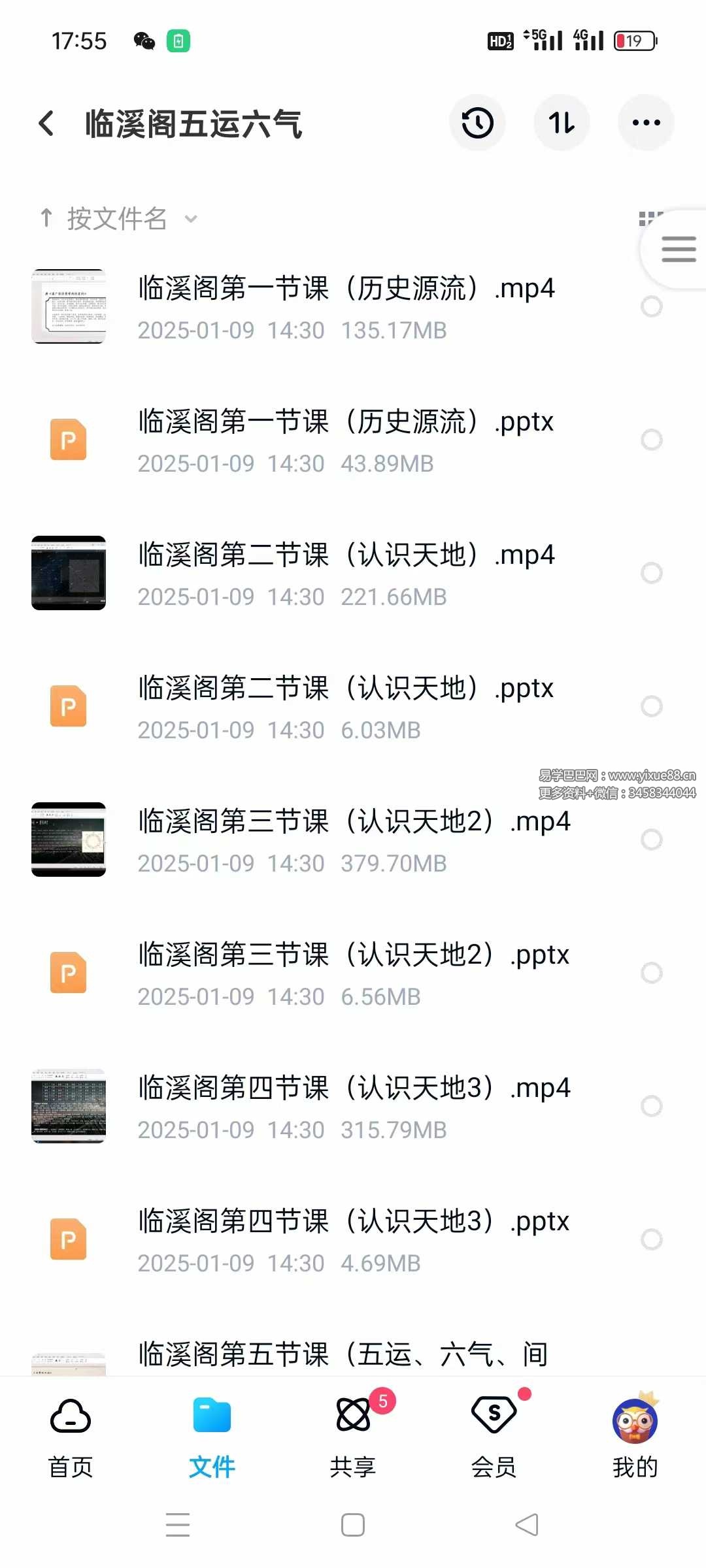The height and width of the screenshot is (1568, 706).
Task: Select the checkbox for 第四节课（认识天地3）.pptx
Action: click(652, 1239)
